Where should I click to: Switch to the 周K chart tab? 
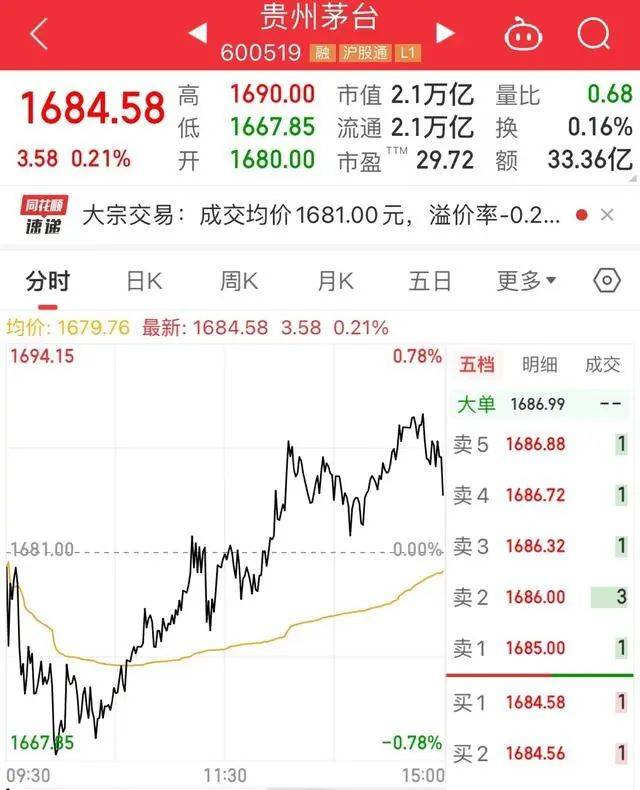coord(239,281)
